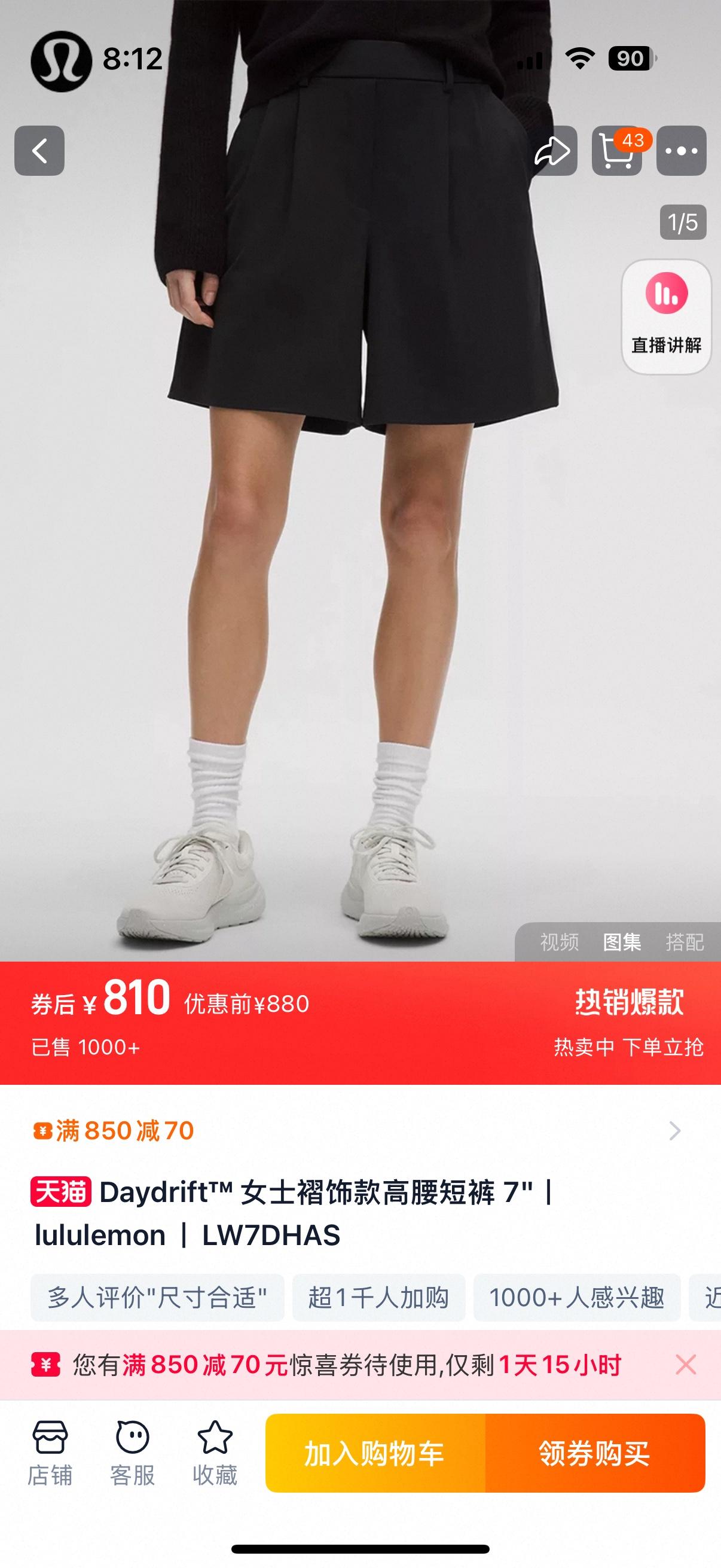Tap 加入购物车 to add to cart
The width and height of the screenshot is (721, 1568).
(x=375, y=1454)
